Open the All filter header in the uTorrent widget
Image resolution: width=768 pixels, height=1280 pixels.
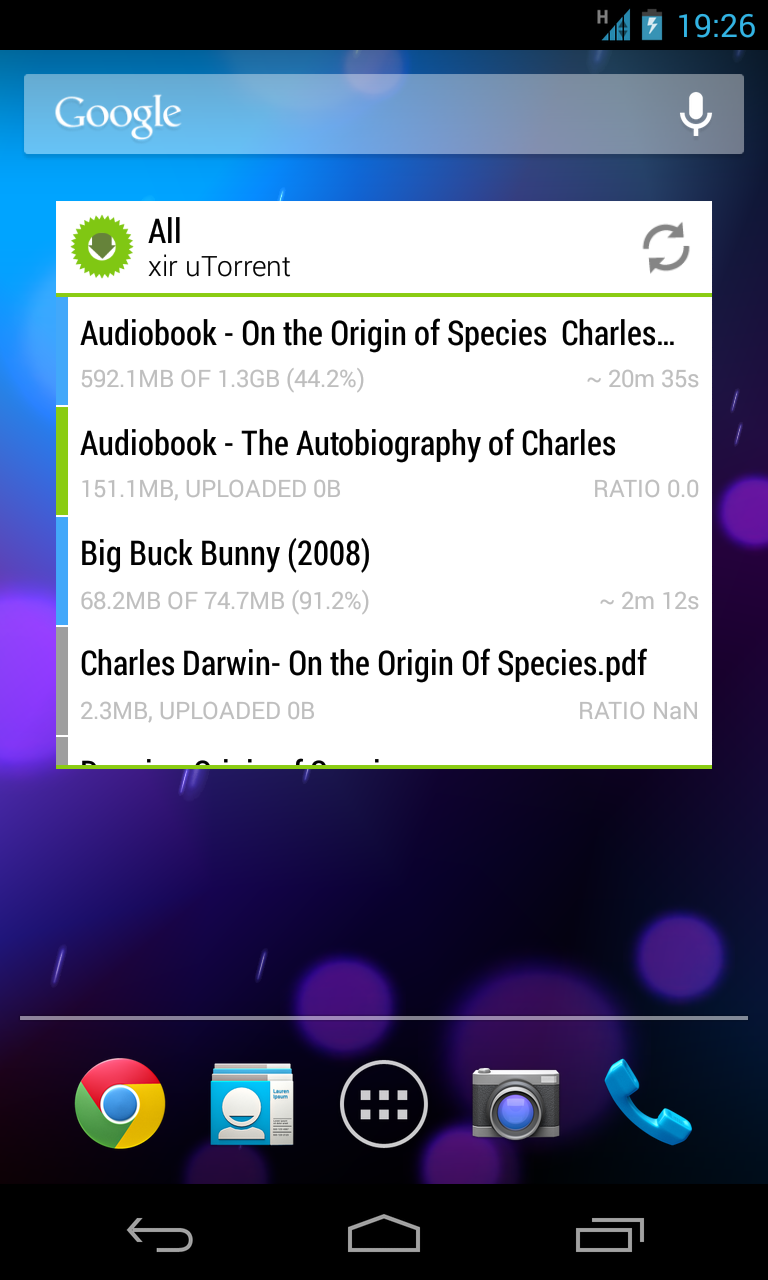[x=220, y=247]
